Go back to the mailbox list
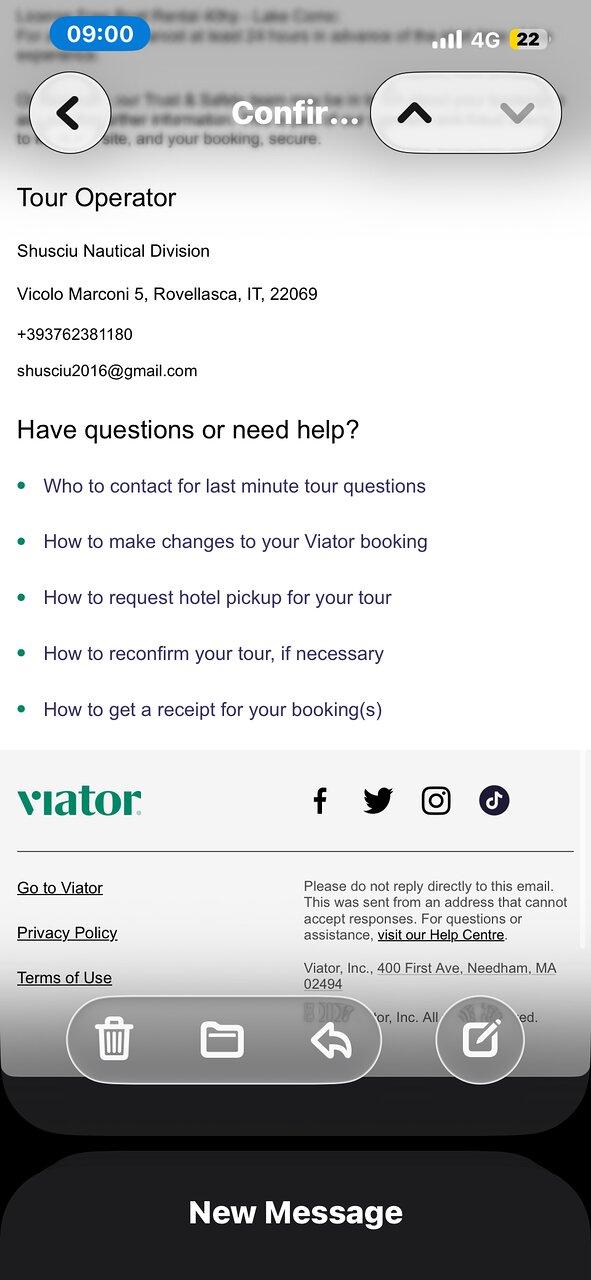The image size is (591, 1280). [x=70, y=113]
